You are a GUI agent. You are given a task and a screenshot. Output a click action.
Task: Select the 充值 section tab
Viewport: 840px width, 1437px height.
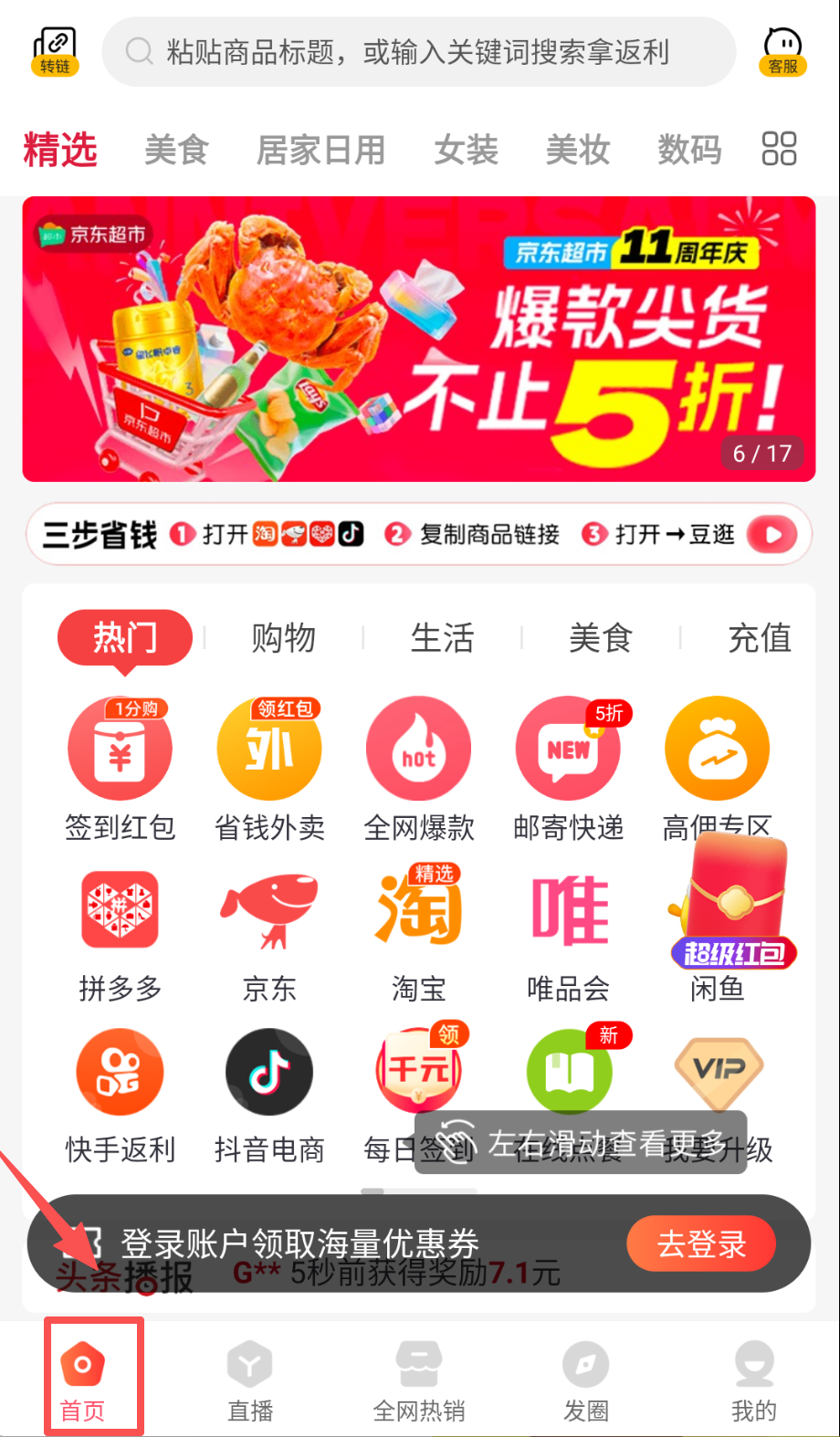coord(759,637)
